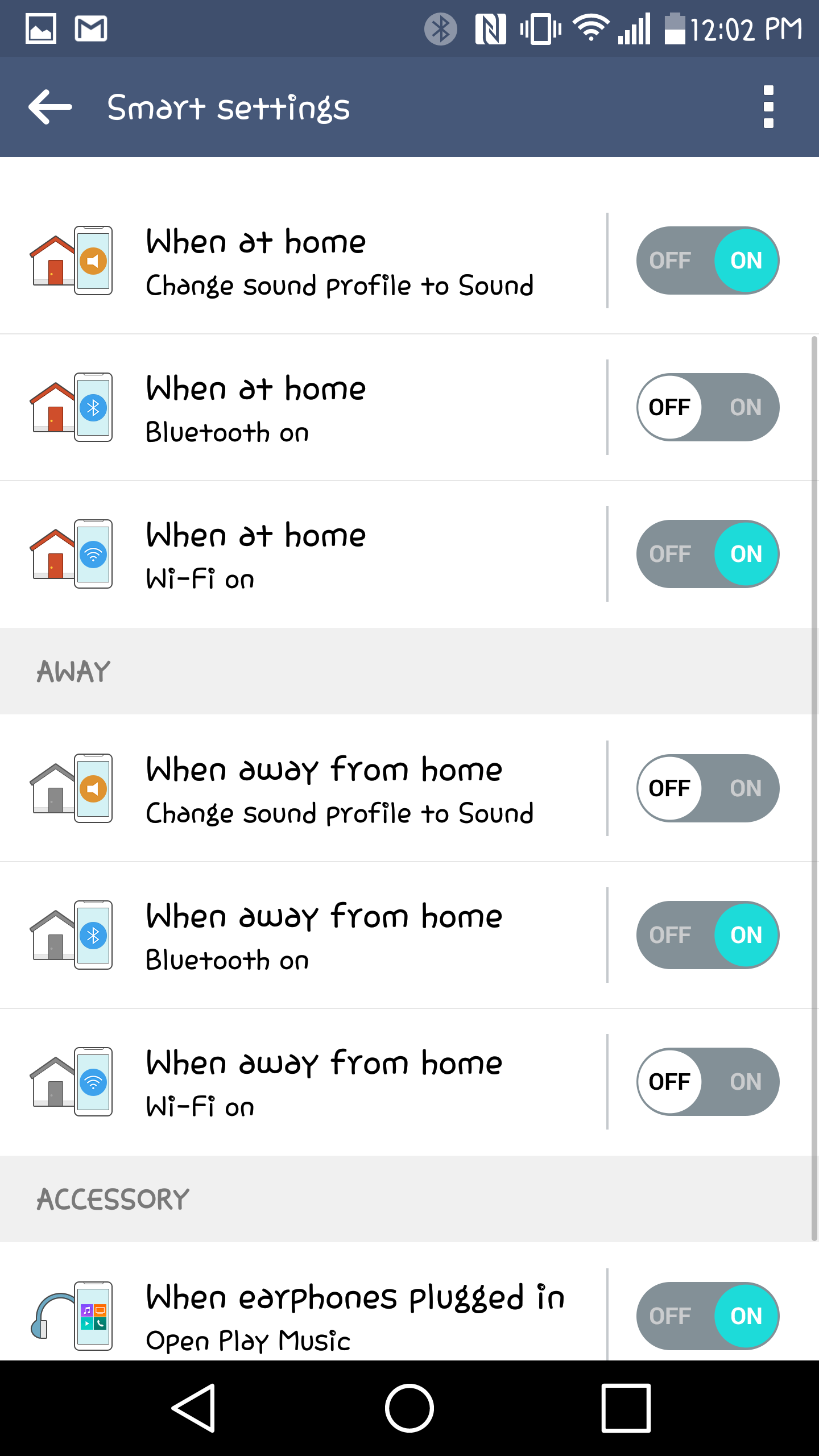Disable Open Play Music for earphones
Screen dimensions: 819x1456
tap(708, 1316)
